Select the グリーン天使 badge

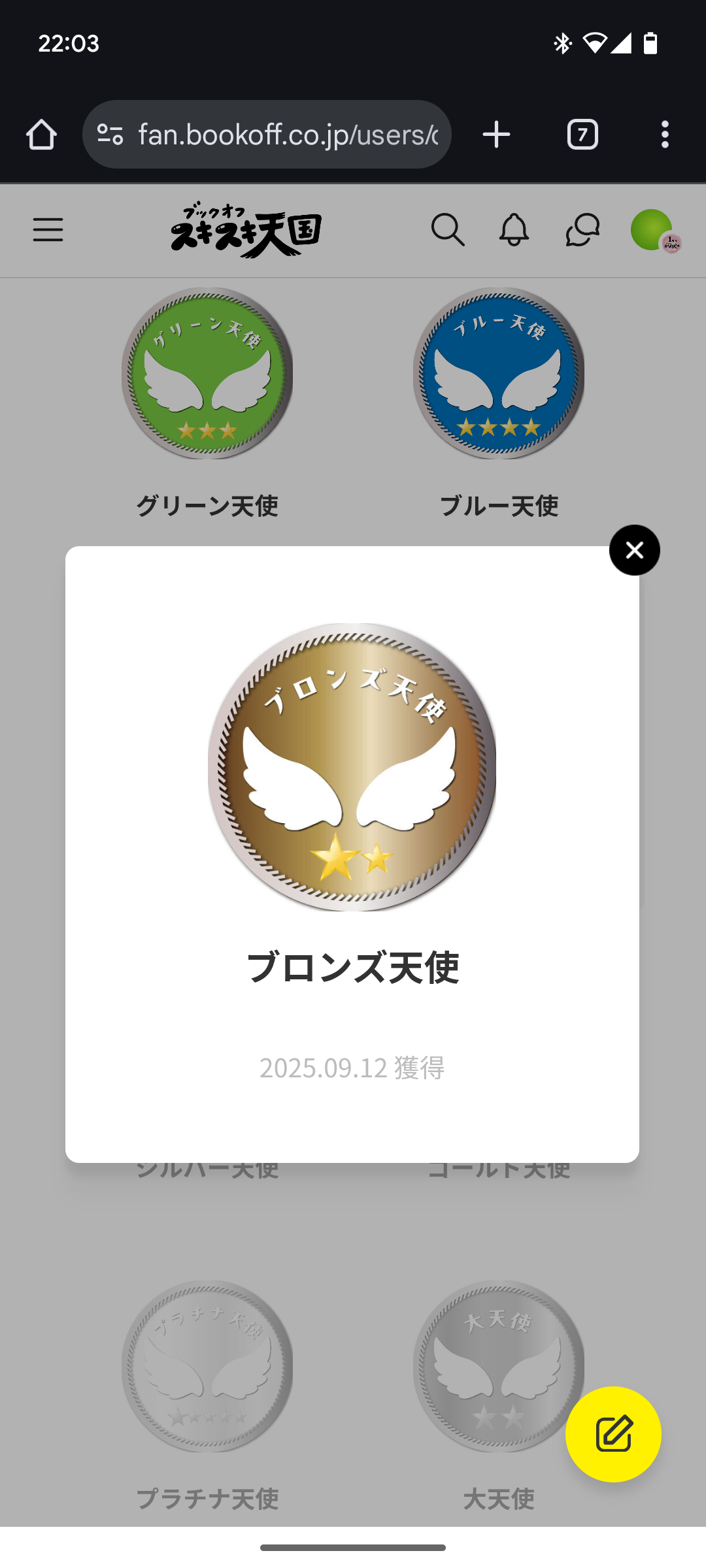[x=207, y=374]
